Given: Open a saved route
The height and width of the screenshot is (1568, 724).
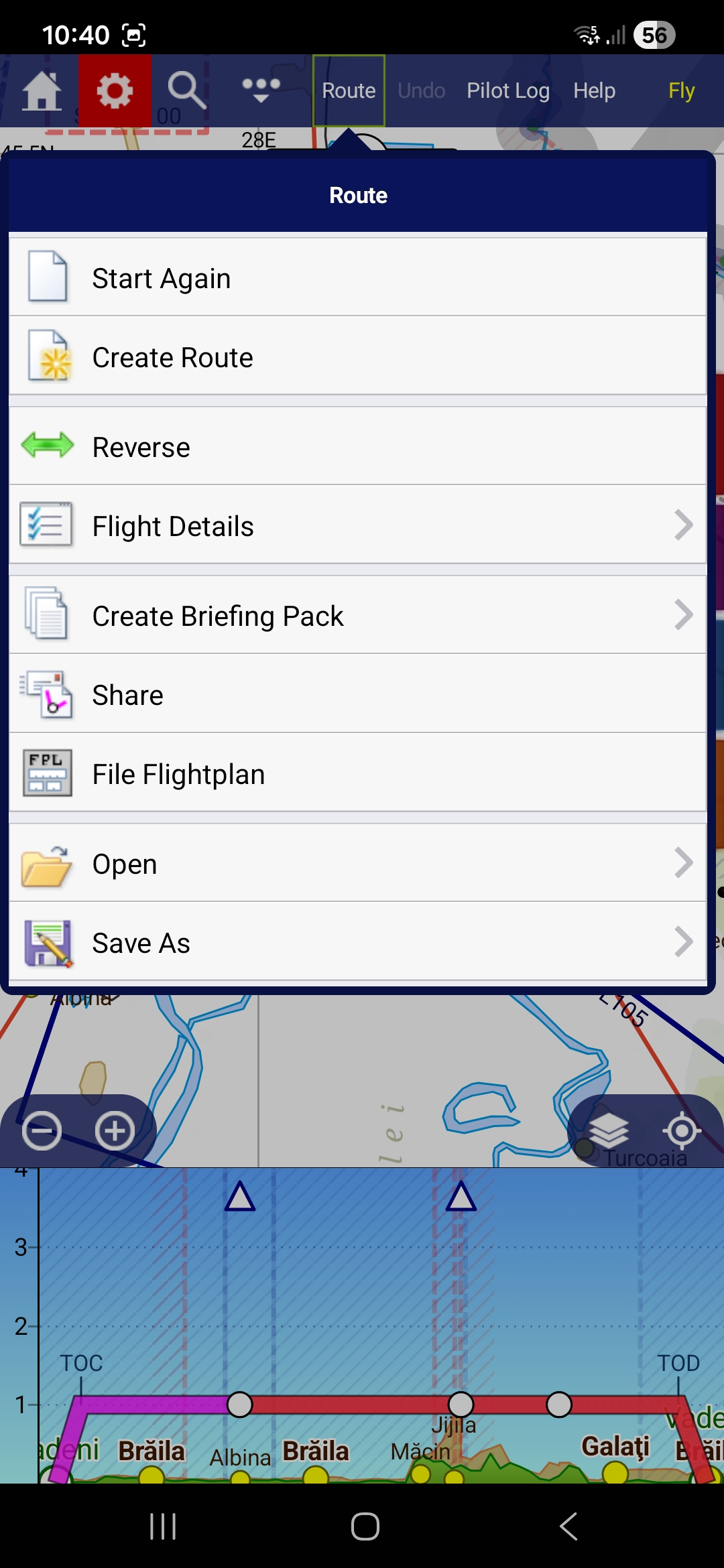Looking at the screenshot, I should click(358, 863).
